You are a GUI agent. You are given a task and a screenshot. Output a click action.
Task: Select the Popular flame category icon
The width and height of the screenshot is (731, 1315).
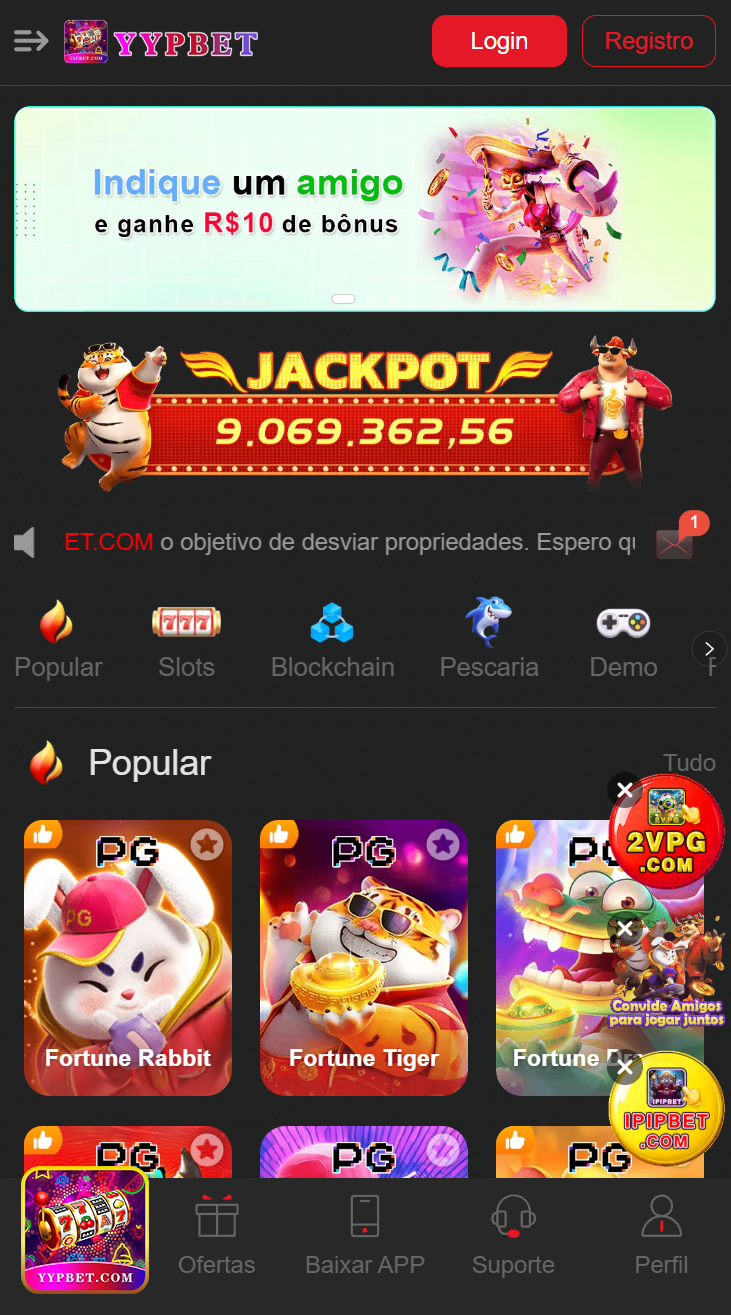(57, 622)
